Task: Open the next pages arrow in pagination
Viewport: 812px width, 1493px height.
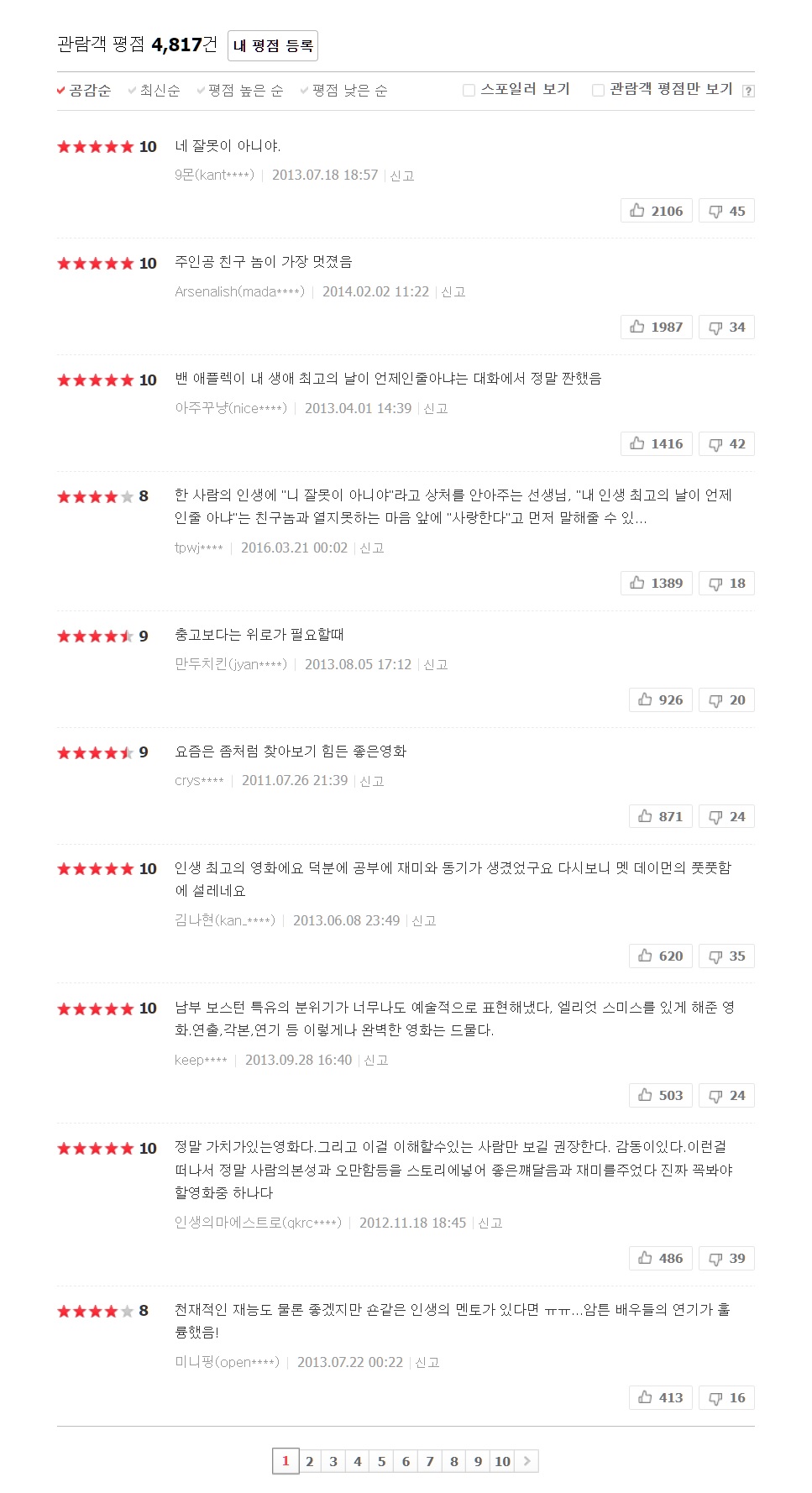Action: point(527,1462)
